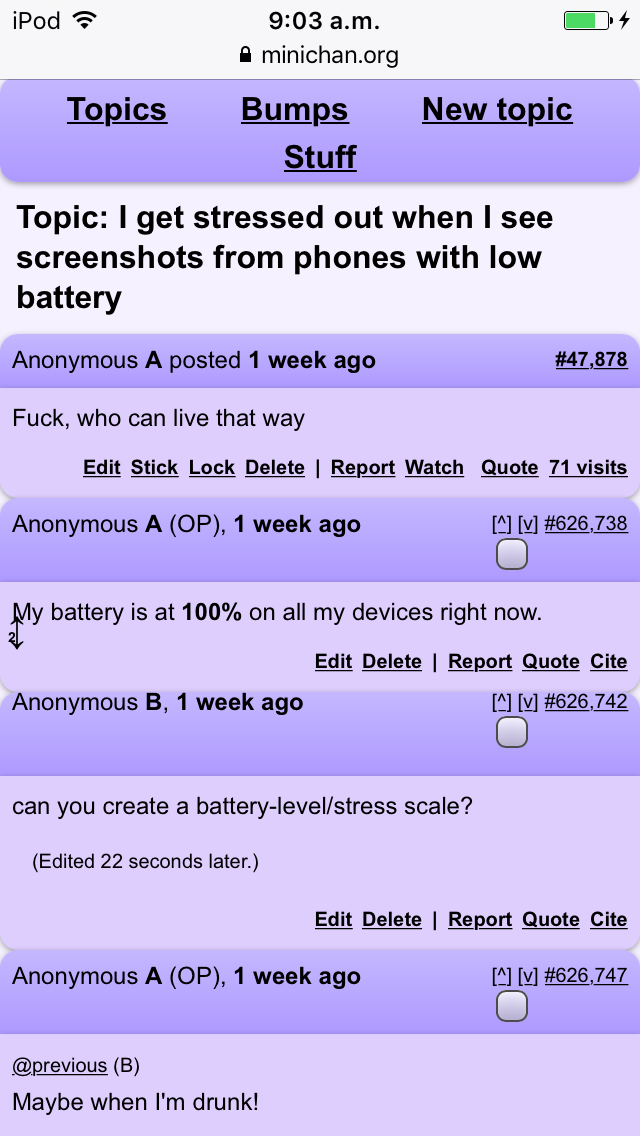Go to the Bumps page

click(x=294, y=109)
